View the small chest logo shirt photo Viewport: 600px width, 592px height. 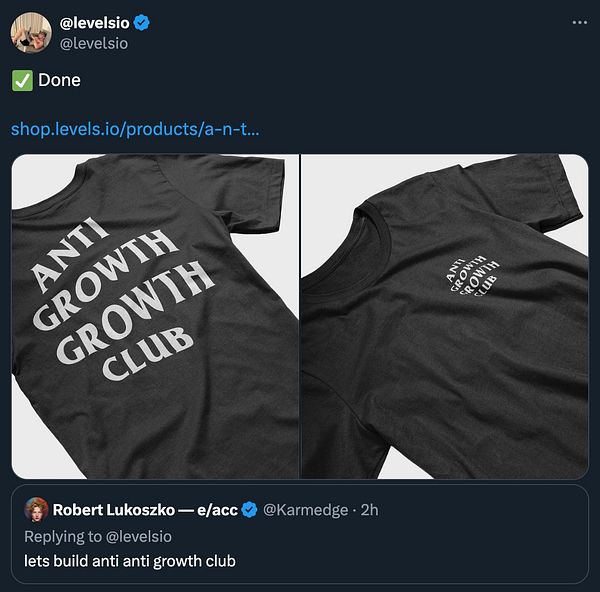[x=444, y=316]
